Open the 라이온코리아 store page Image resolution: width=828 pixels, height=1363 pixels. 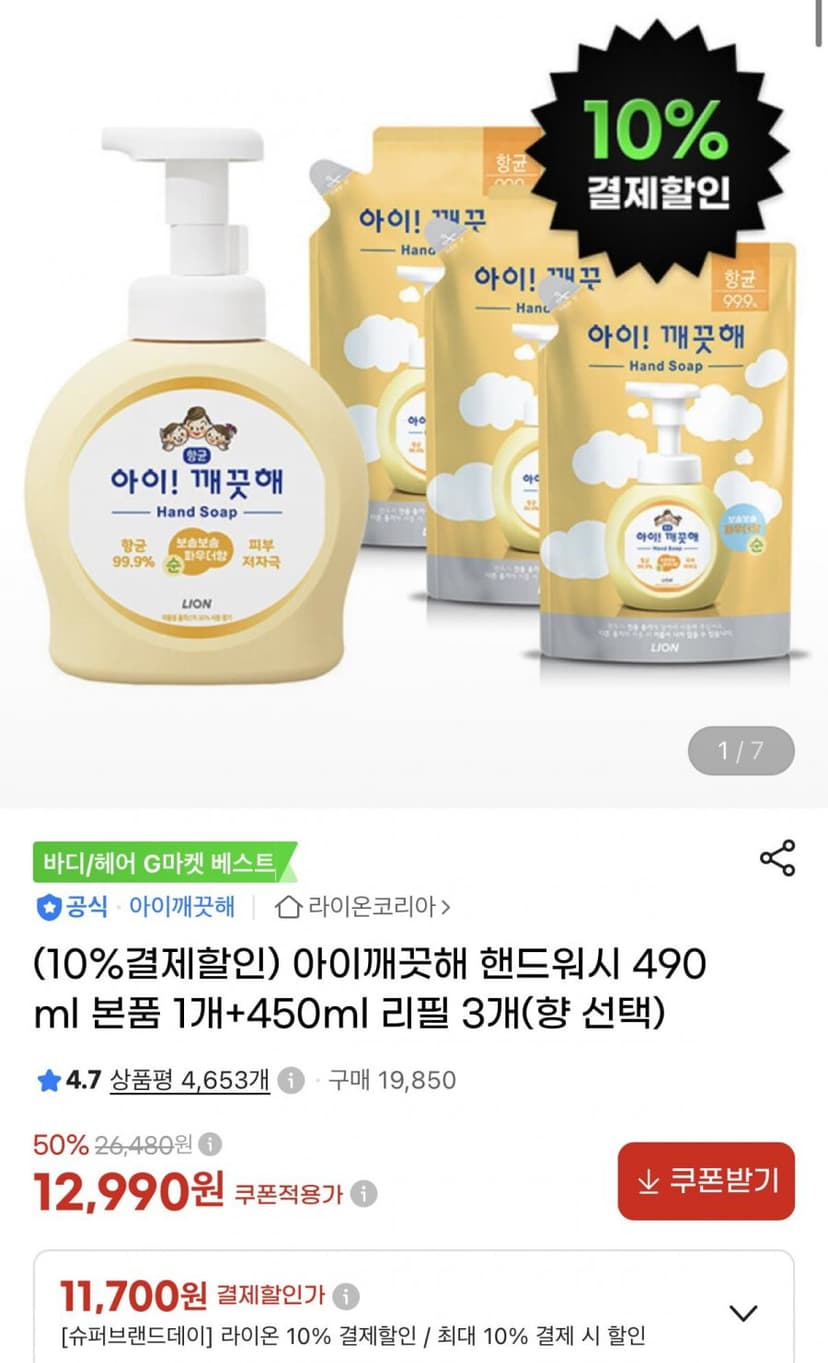coord(363,907)
